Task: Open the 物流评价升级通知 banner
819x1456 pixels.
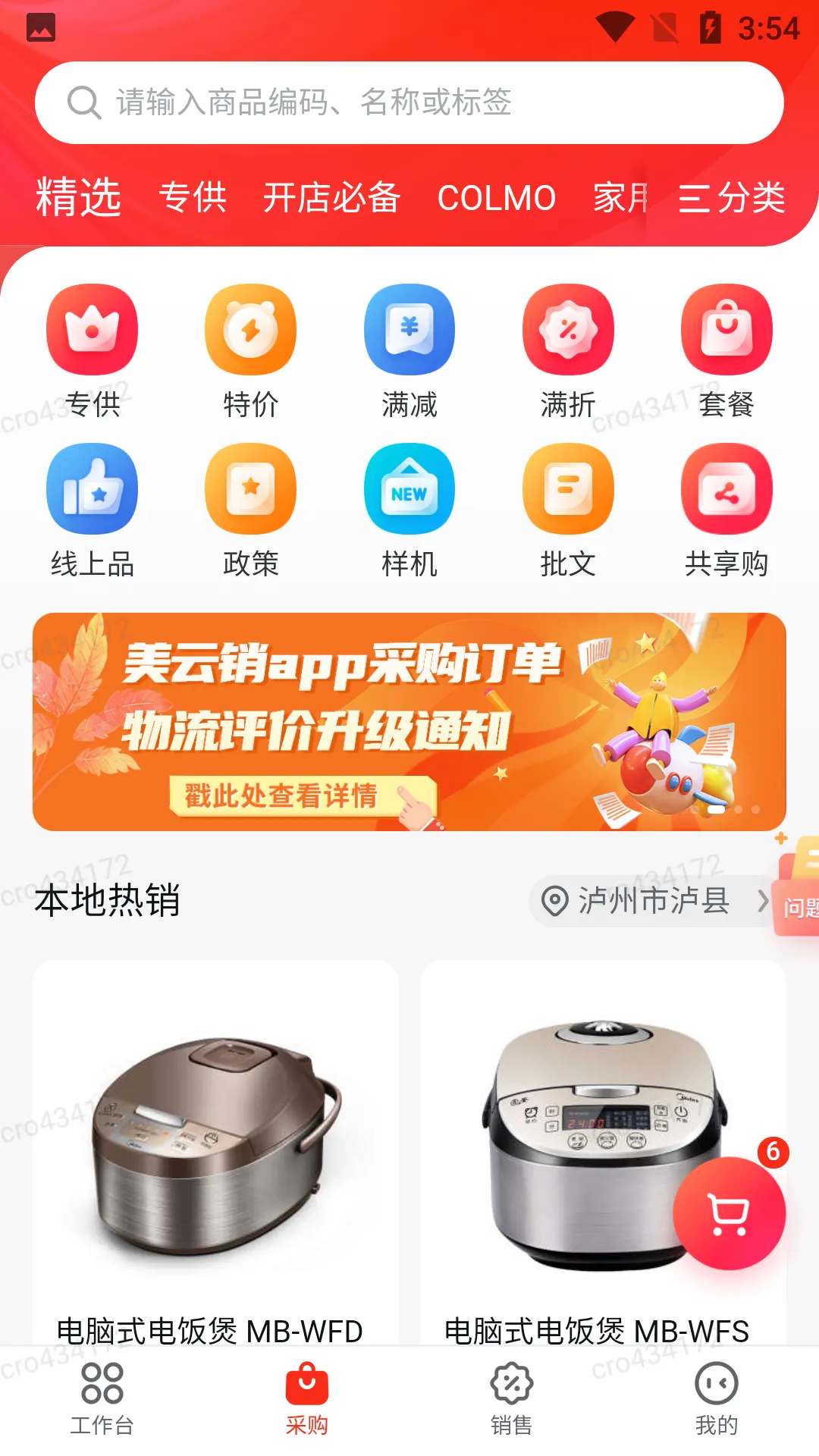Action: (409, 721)
